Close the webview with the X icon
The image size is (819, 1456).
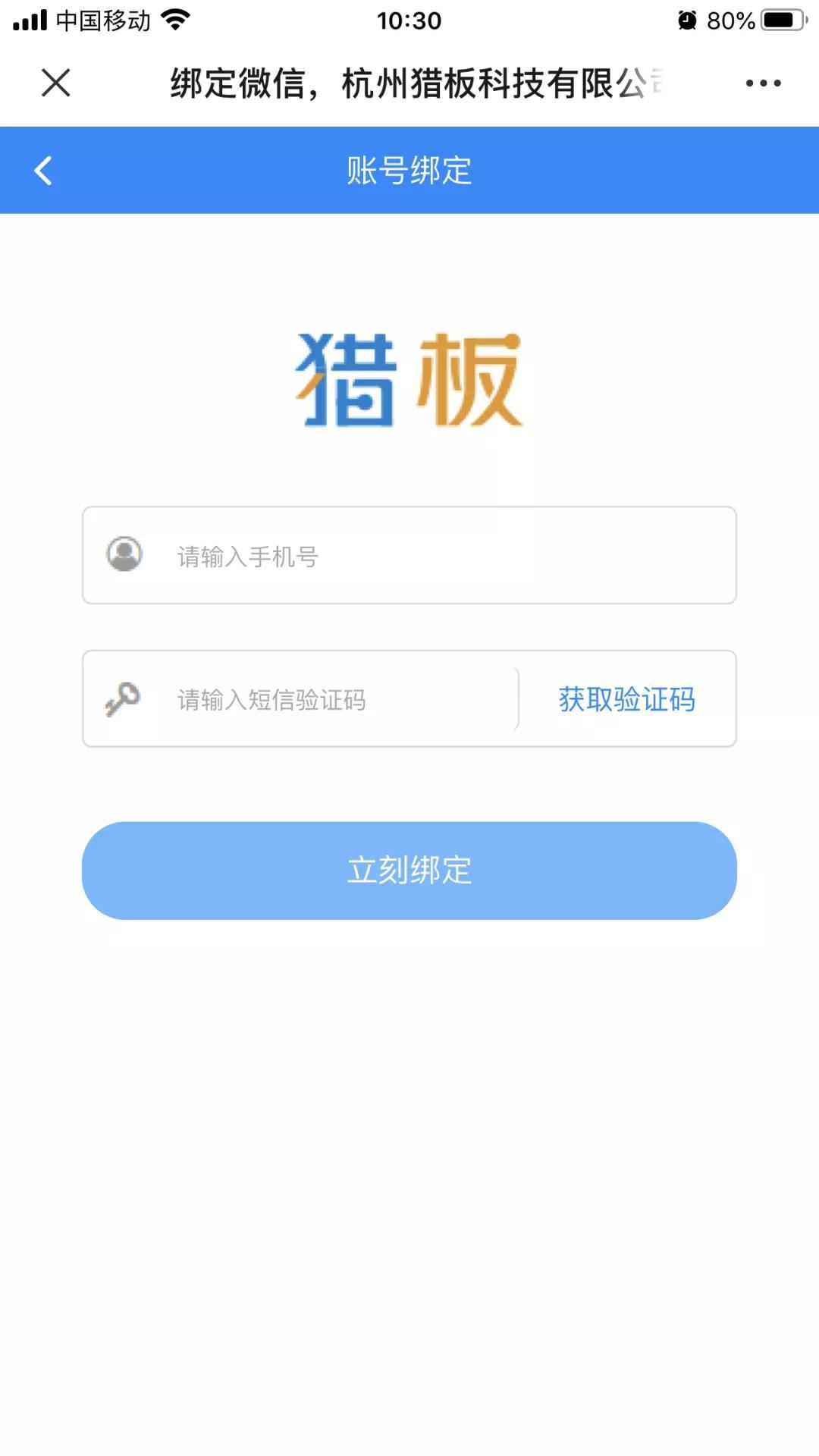(55, 83)
